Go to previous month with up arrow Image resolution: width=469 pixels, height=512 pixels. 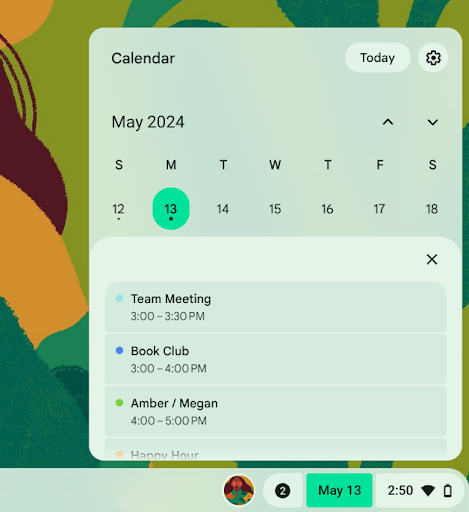388,122
